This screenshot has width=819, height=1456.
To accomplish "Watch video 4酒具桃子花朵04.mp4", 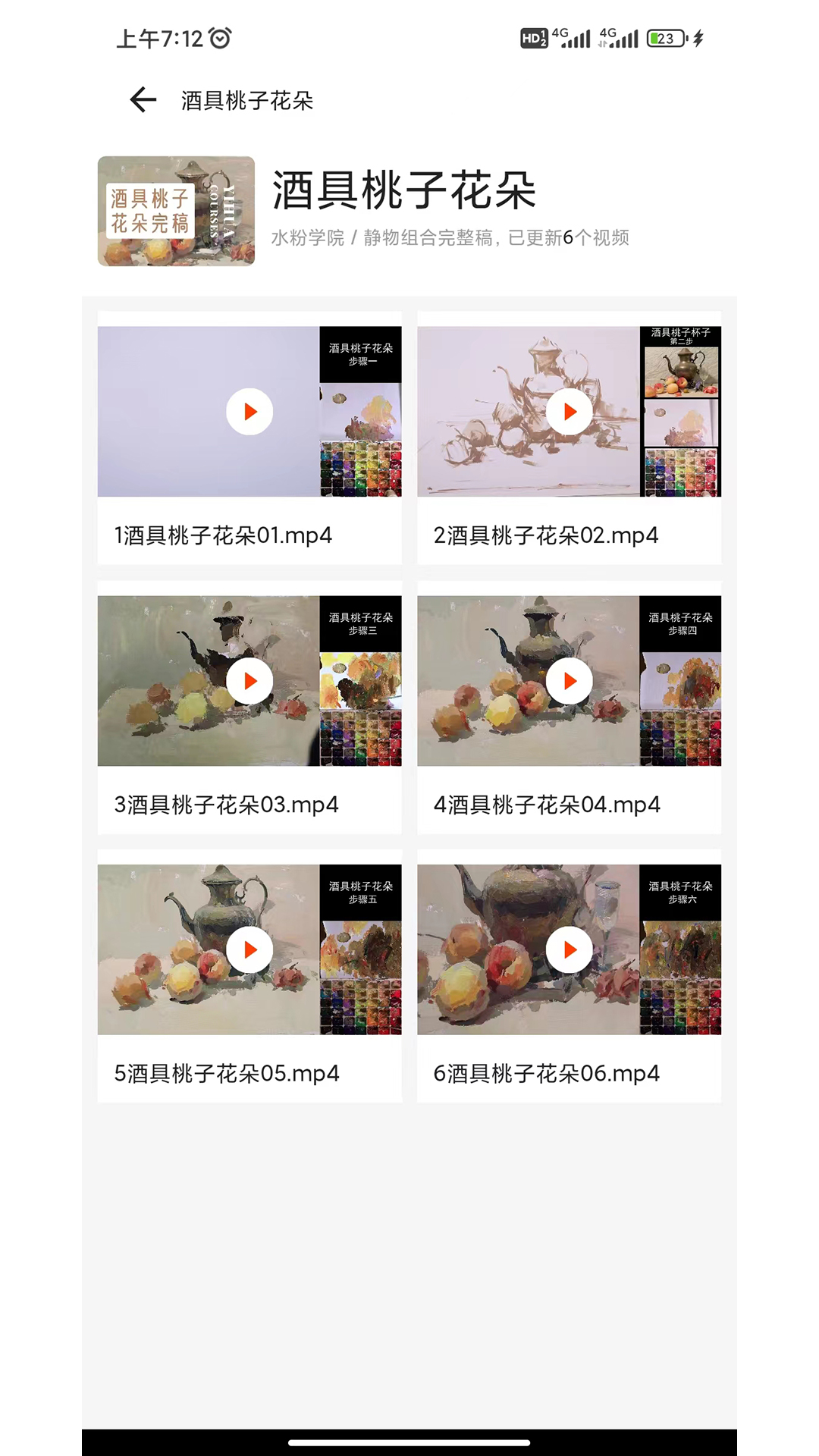I will (569, 681).
